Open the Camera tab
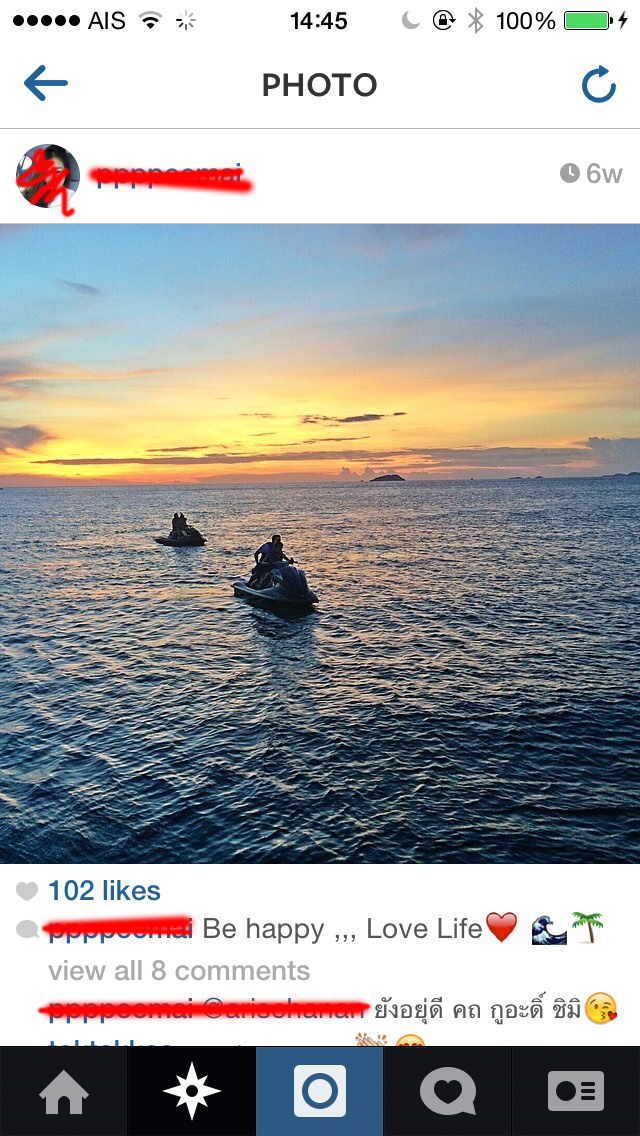The image size is (640, 1136). (x=320, y=1091)
